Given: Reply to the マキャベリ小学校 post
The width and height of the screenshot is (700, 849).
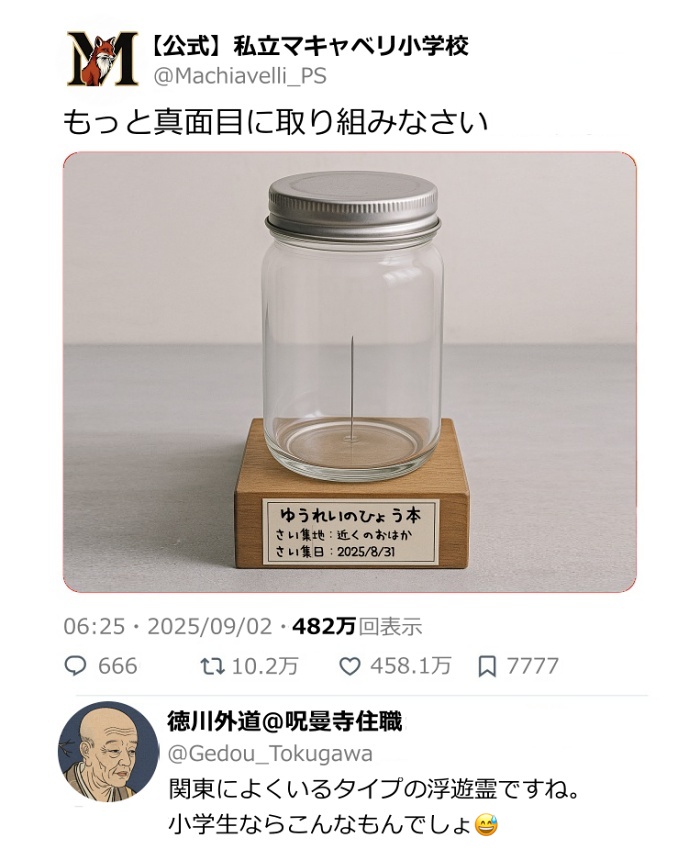Looking at the screenshot, I should pos(76,666).
